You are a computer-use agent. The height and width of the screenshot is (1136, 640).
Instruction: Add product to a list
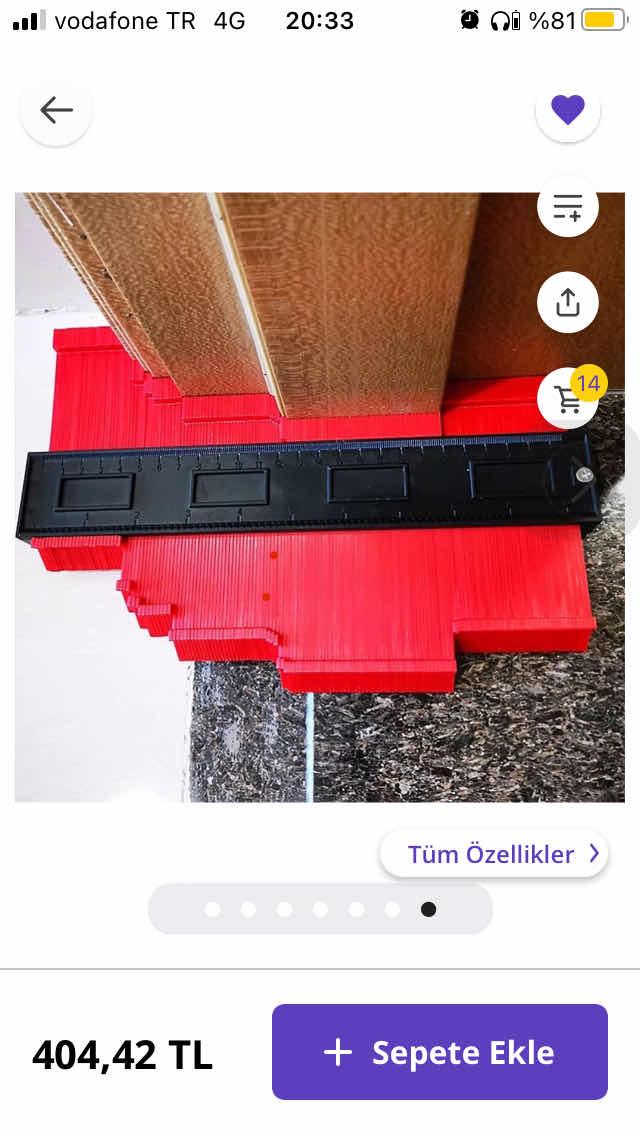coord(567,207)
